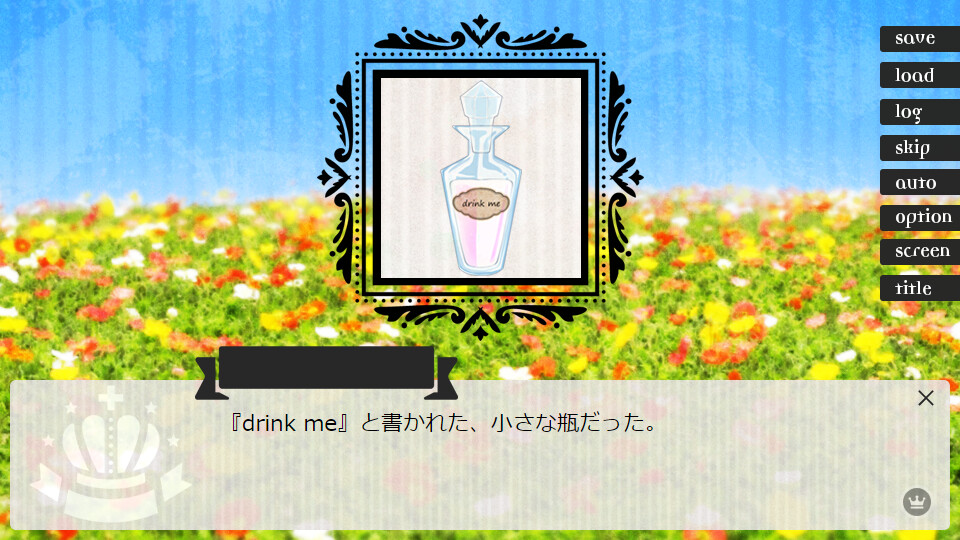The width and height of the screenshot is (960, 540).
Task: Tap the crown icon to advance text
Action: point(917,502)
